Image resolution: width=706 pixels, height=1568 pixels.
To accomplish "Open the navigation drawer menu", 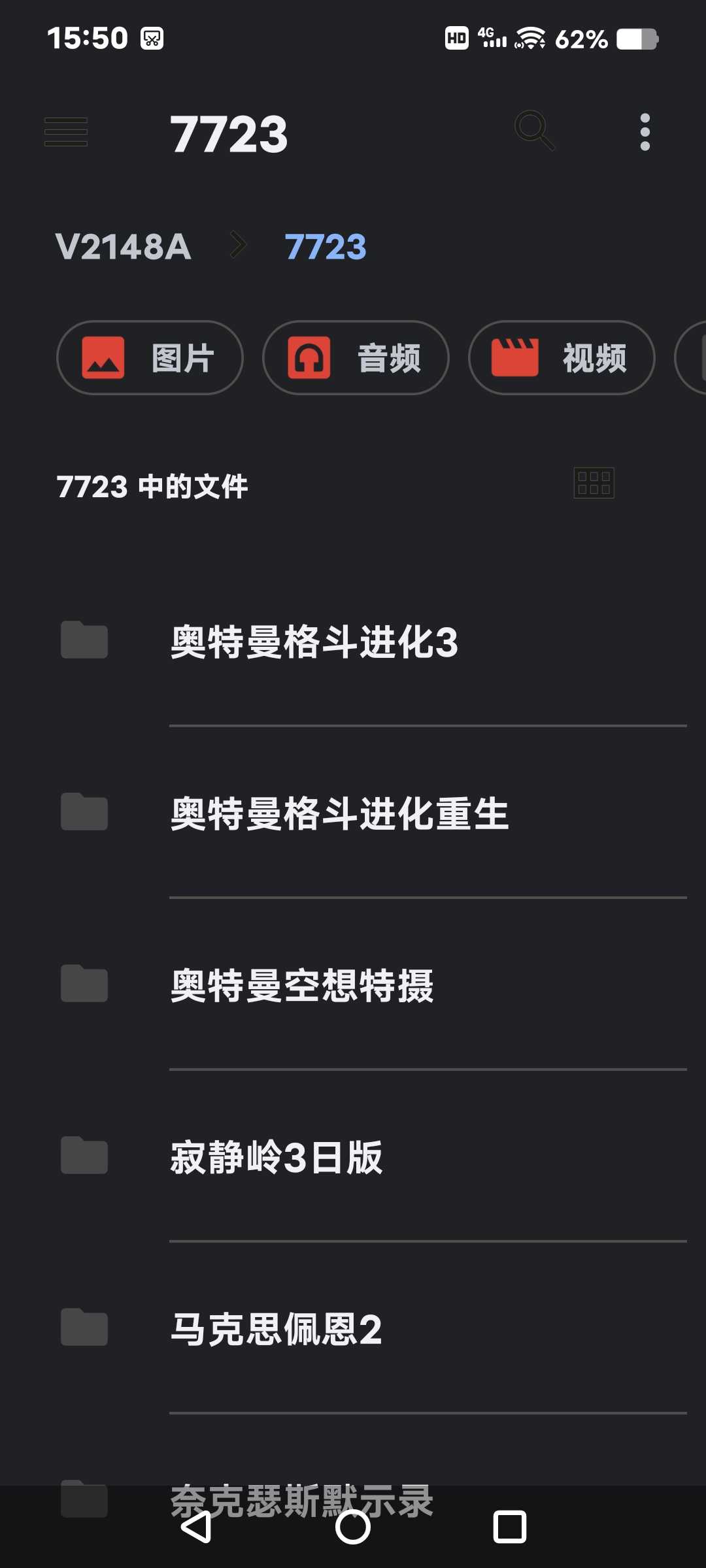I will coord(65,132).
